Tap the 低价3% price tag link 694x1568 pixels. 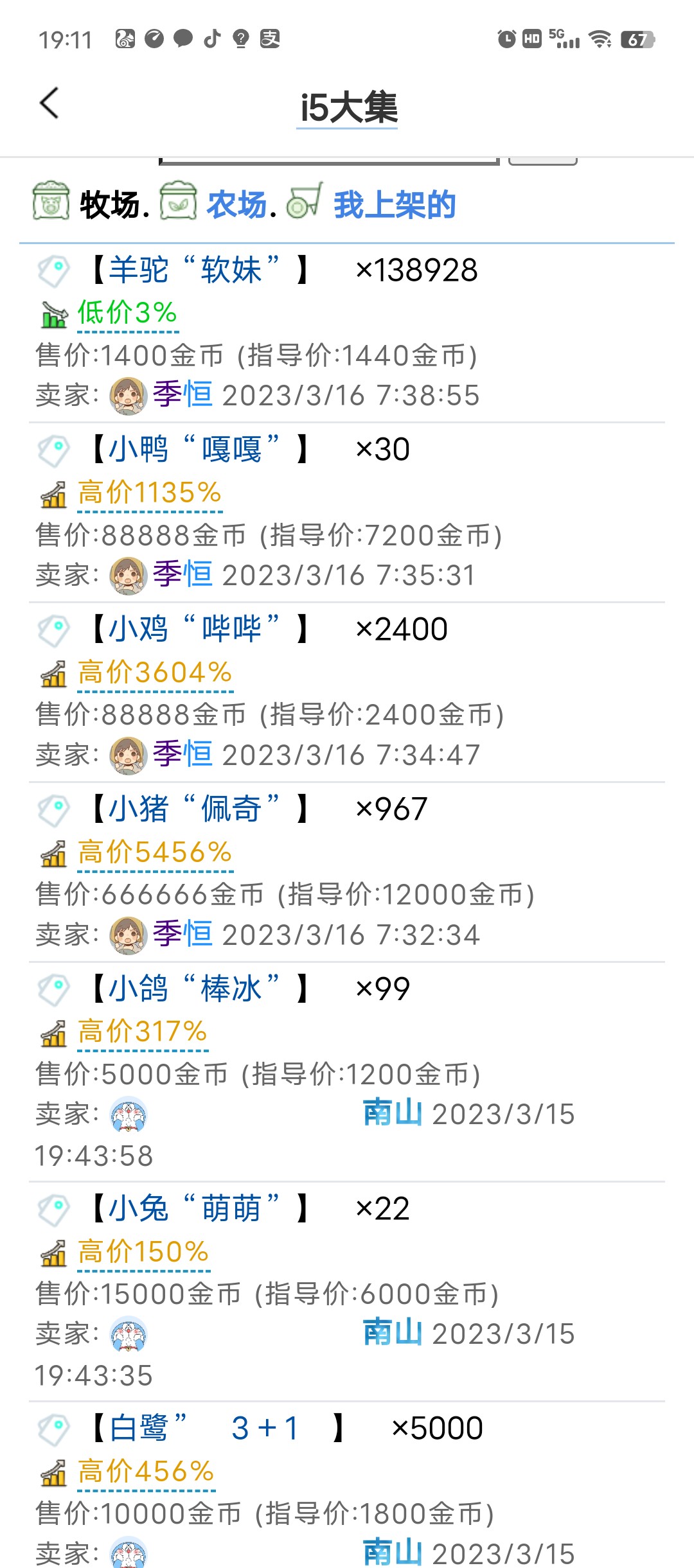127,313
